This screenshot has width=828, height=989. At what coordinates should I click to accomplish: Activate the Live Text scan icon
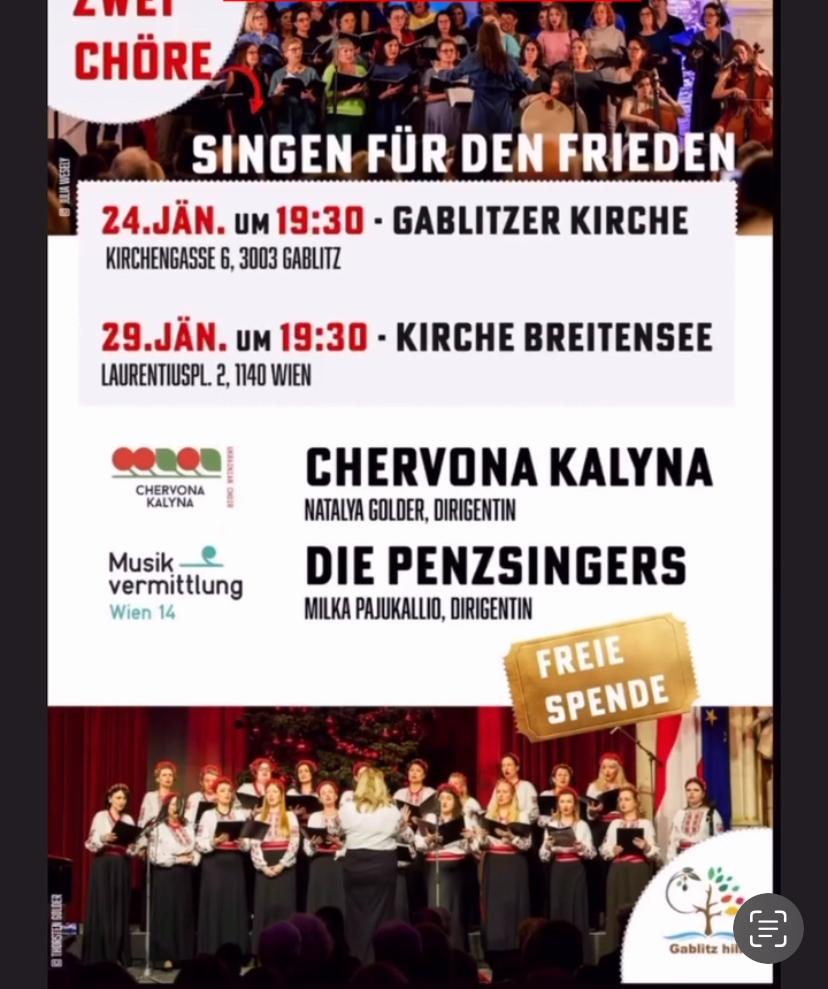coord(768,928)
